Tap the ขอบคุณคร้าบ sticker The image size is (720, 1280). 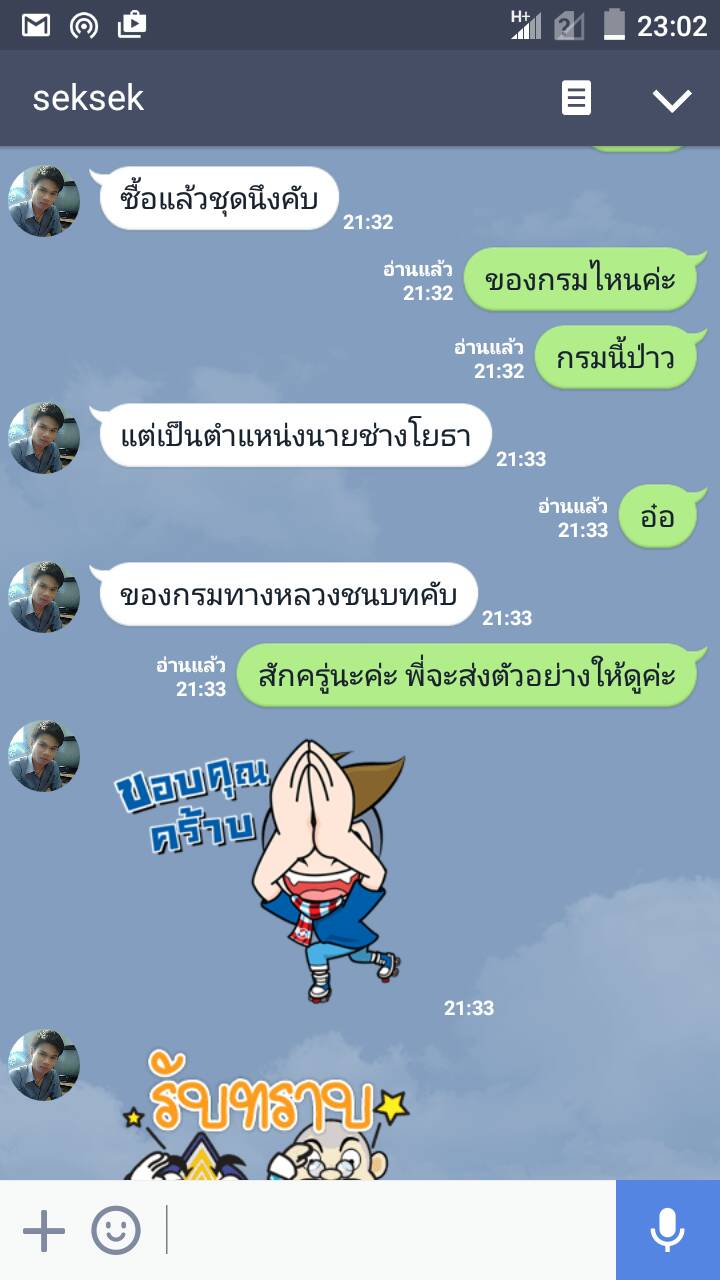262,867
